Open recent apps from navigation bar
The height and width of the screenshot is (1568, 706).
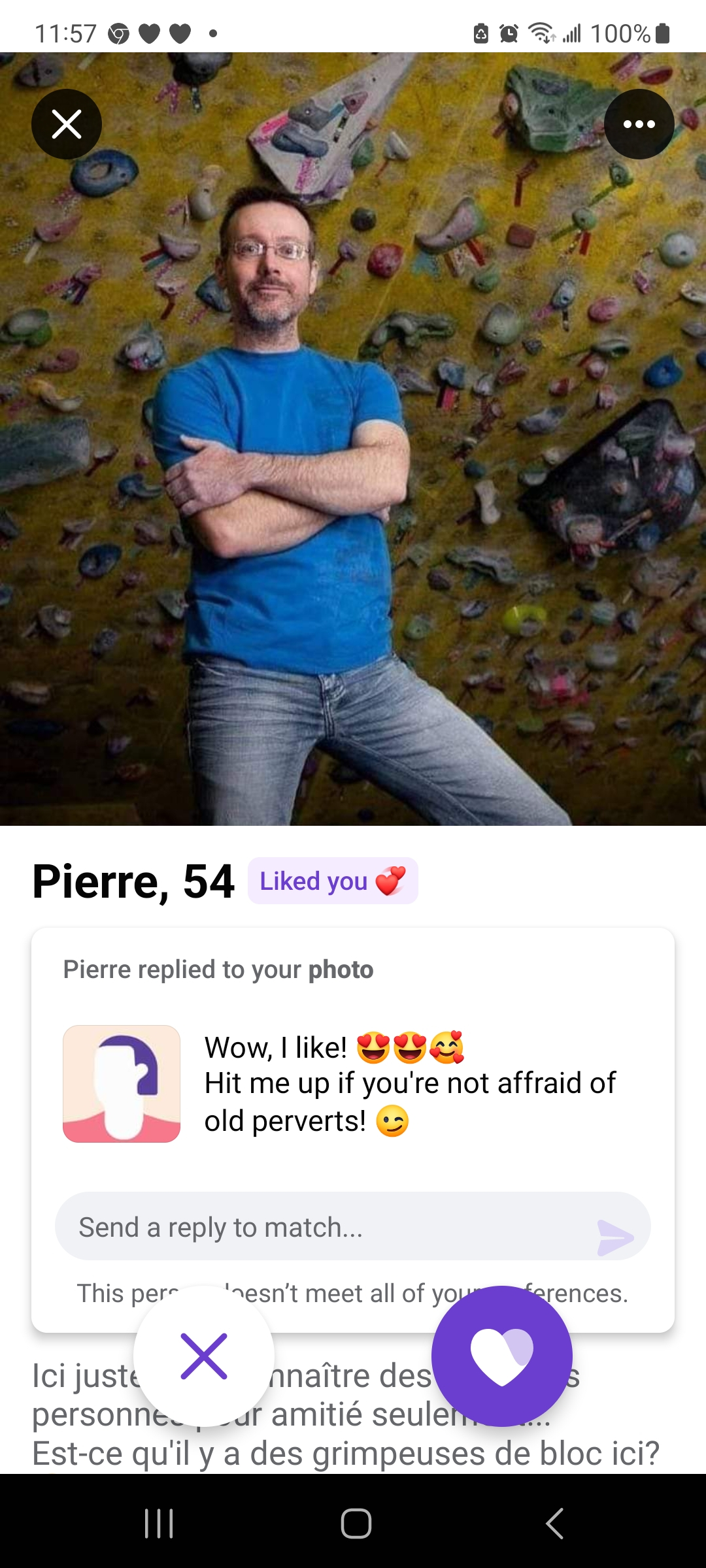pos(159,1524)
